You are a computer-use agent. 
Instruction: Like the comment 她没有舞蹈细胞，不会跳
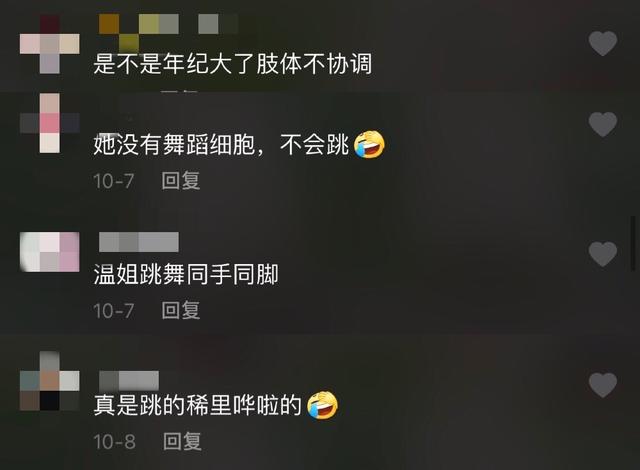click(x=602, y=125)
